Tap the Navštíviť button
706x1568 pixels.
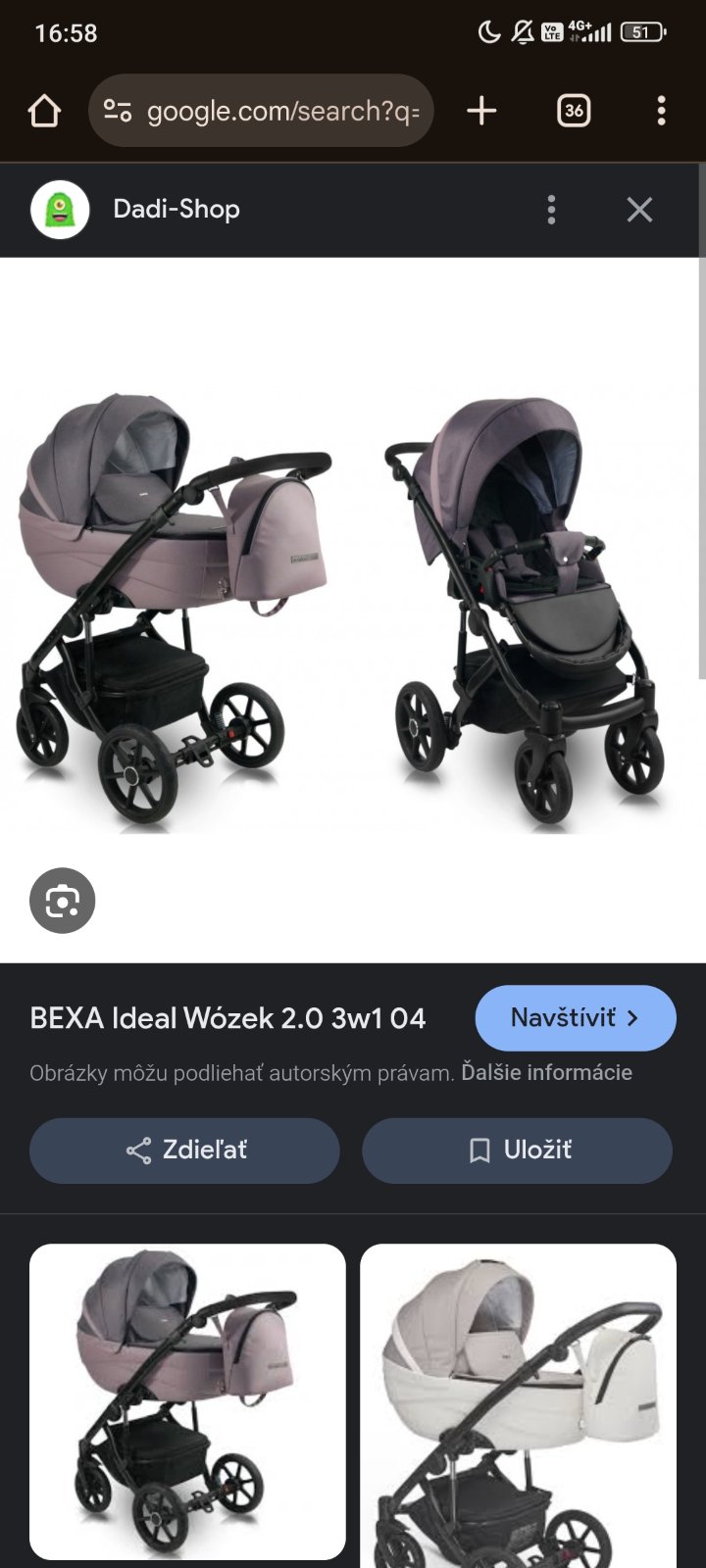click(x=575, y=1018)
